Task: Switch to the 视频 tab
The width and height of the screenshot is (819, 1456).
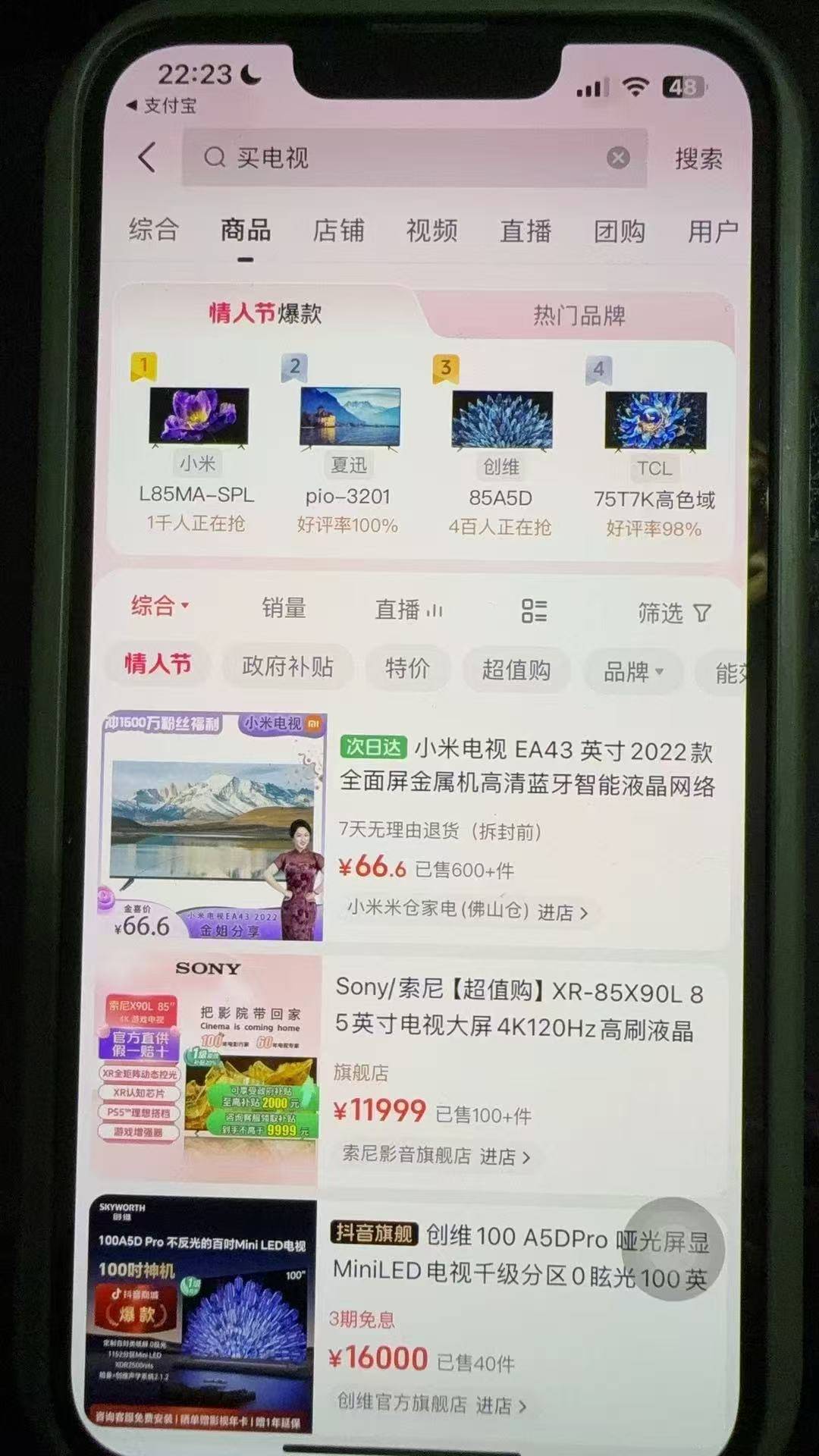Action: click(431, 231)
